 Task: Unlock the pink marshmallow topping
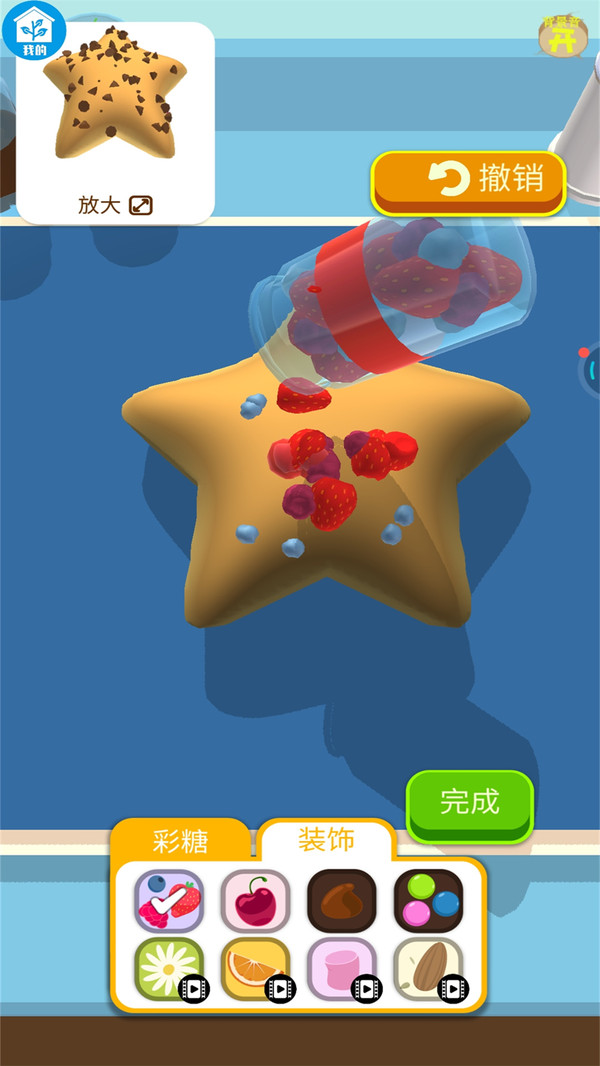[x=341, y=969]
